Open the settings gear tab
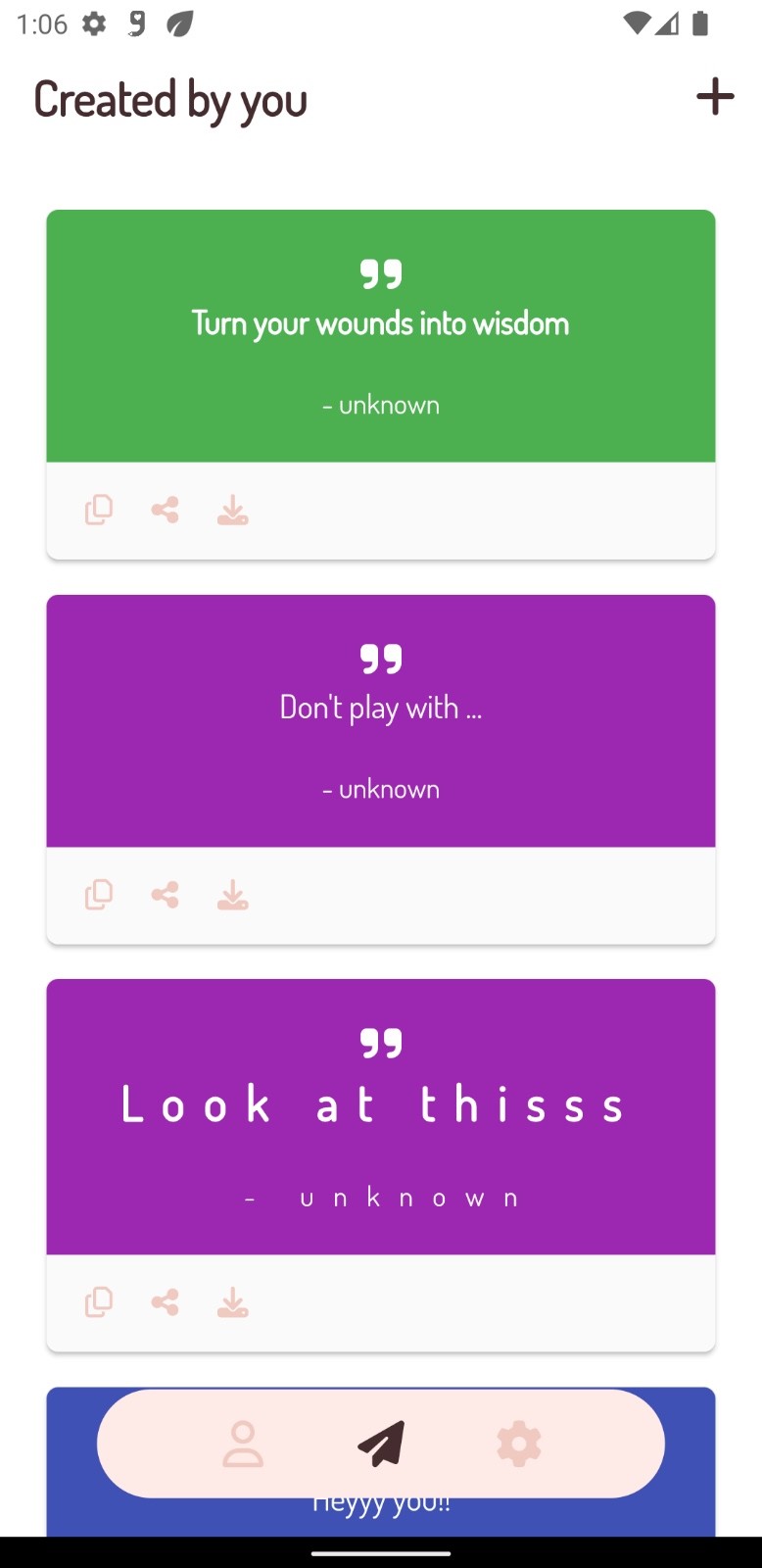 pos(518,1444)
